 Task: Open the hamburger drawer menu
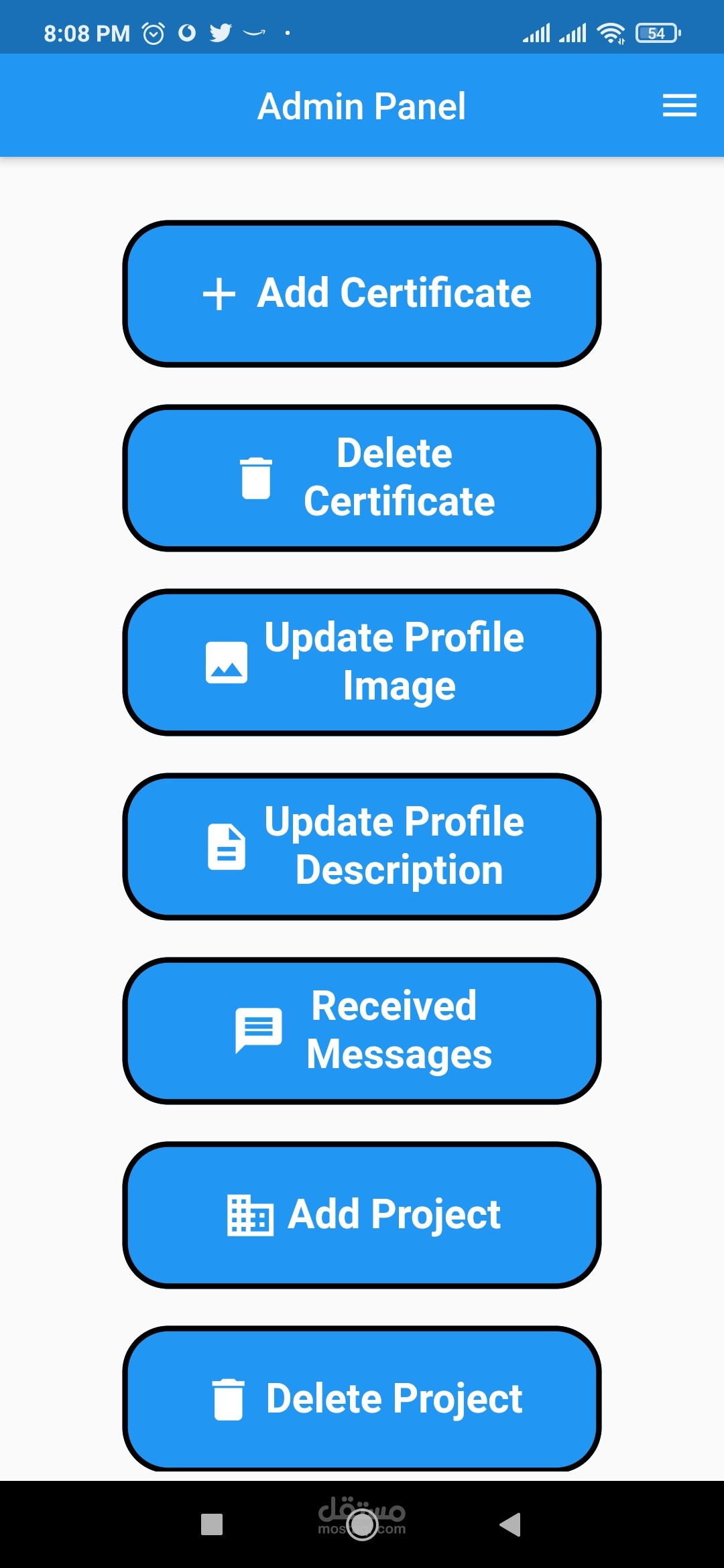[x=679, y=106]
